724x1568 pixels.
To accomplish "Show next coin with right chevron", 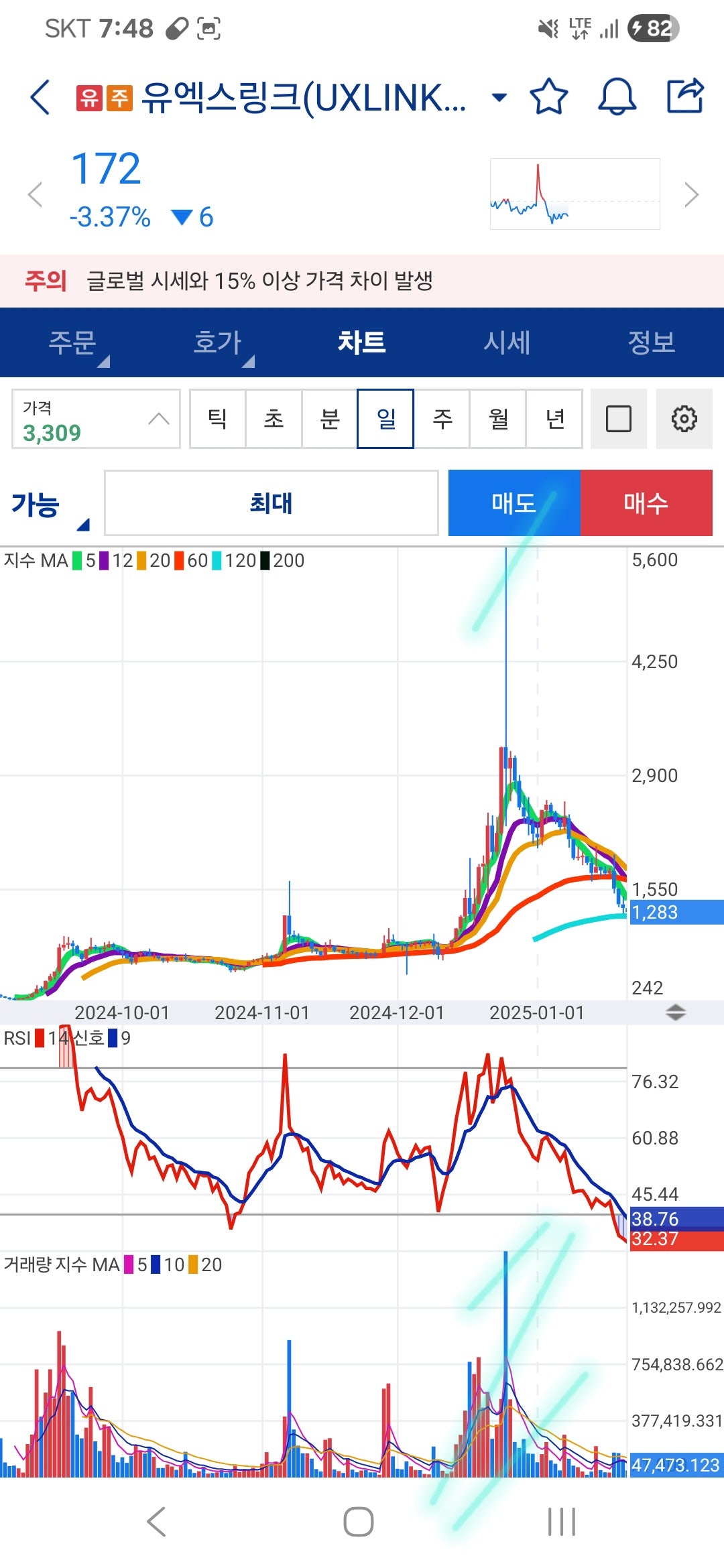I will pyautogui.click(x=692, y=194).
